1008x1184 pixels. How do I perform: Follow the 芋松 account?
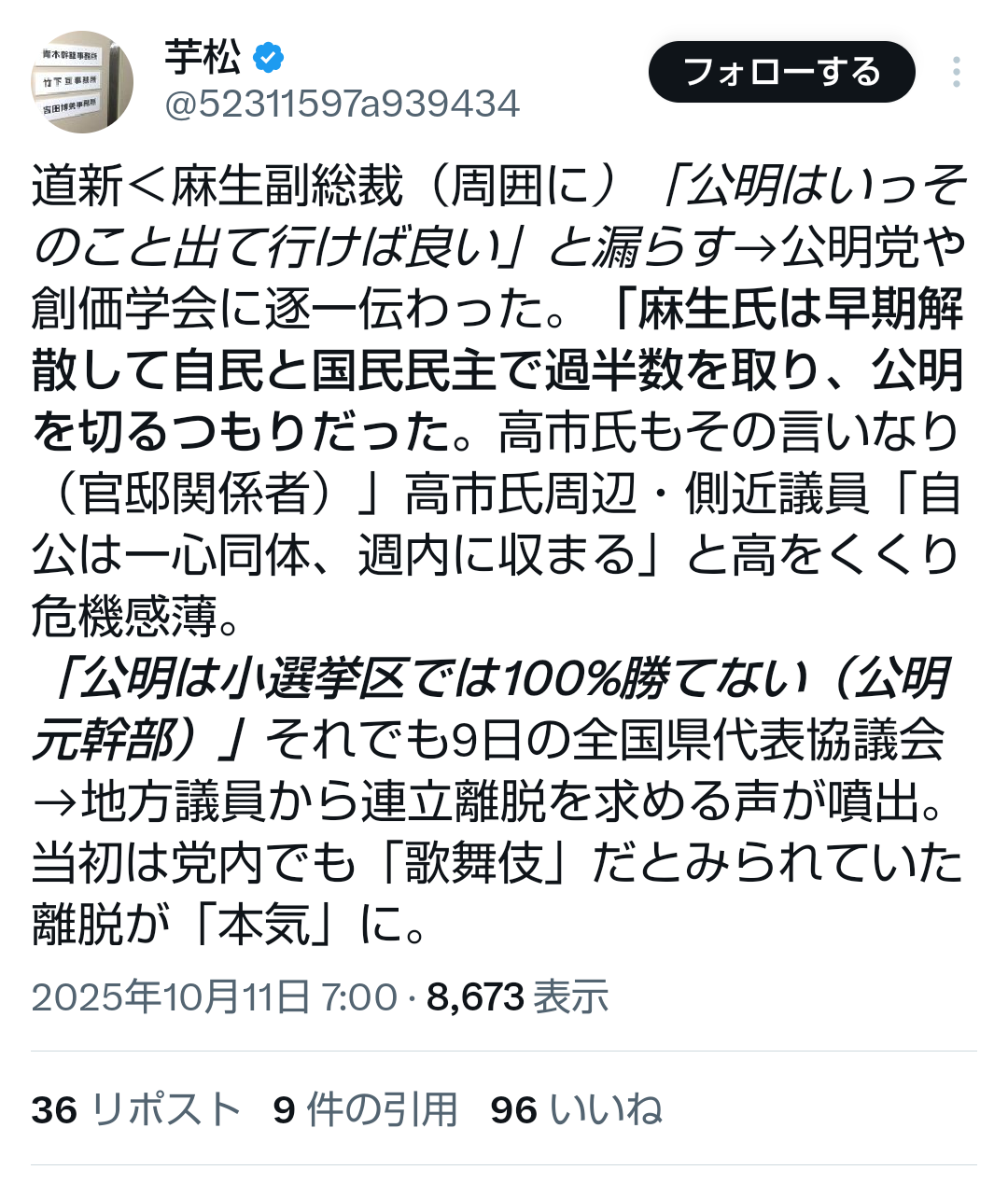tap(781, 73)
